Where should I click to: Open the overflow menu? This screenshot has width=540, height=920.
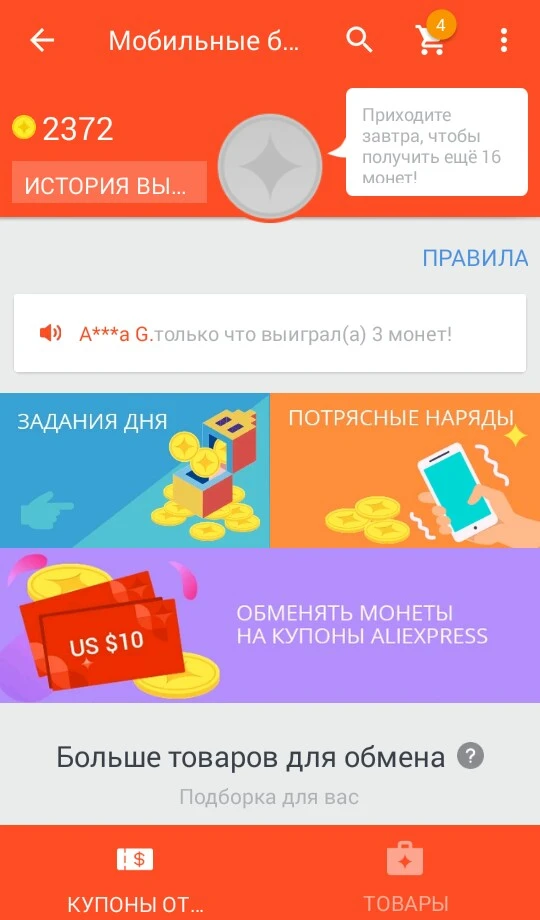coord(504,40)
